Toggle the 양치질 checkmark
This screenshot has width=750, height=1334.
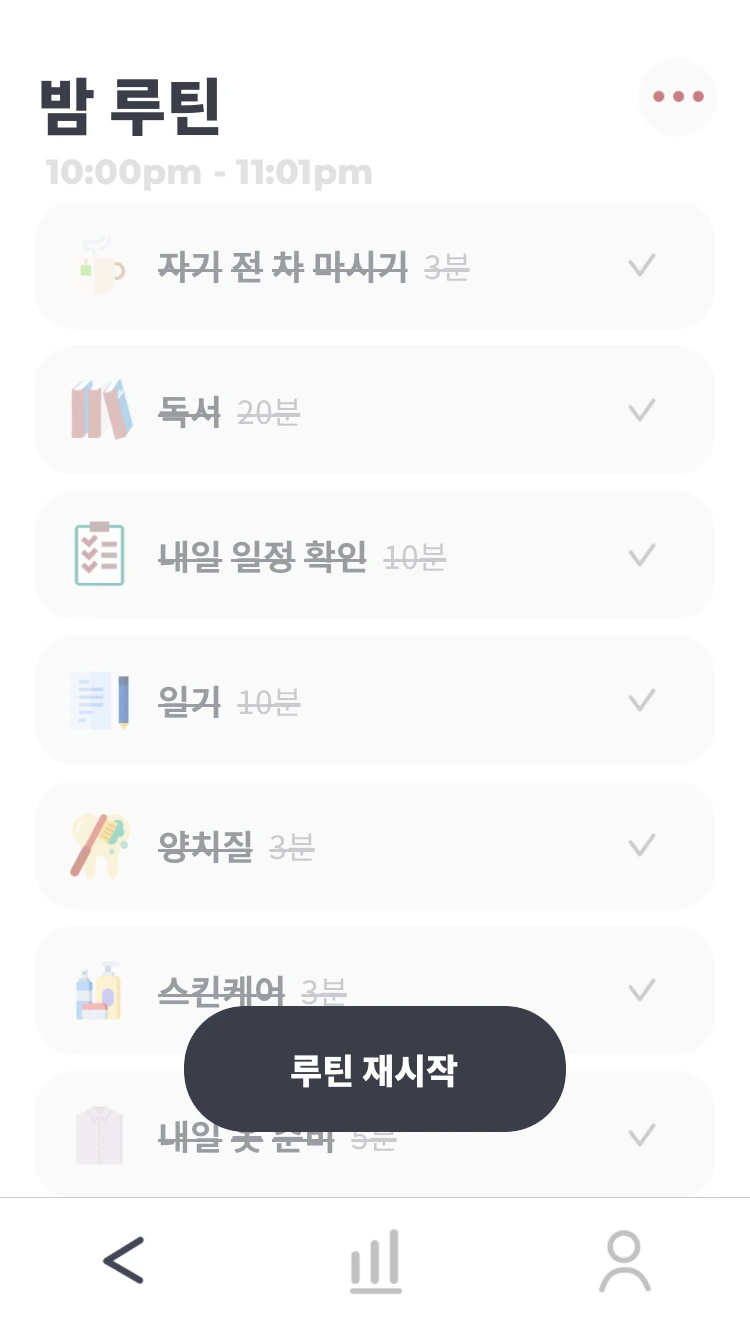(641, 845)
